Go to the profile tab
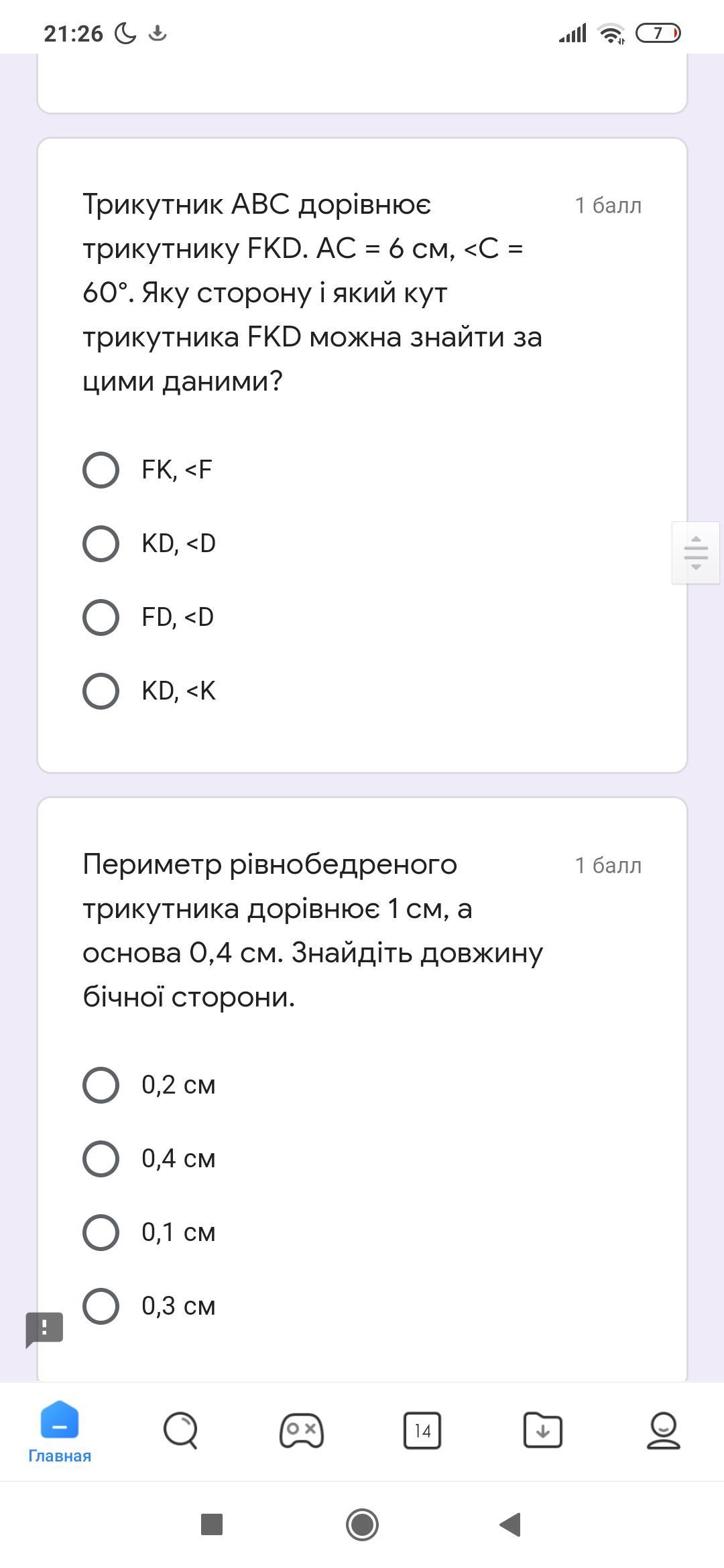Image resolution: width=724 pixels, height=1568 pixels. coord(663,1431)
